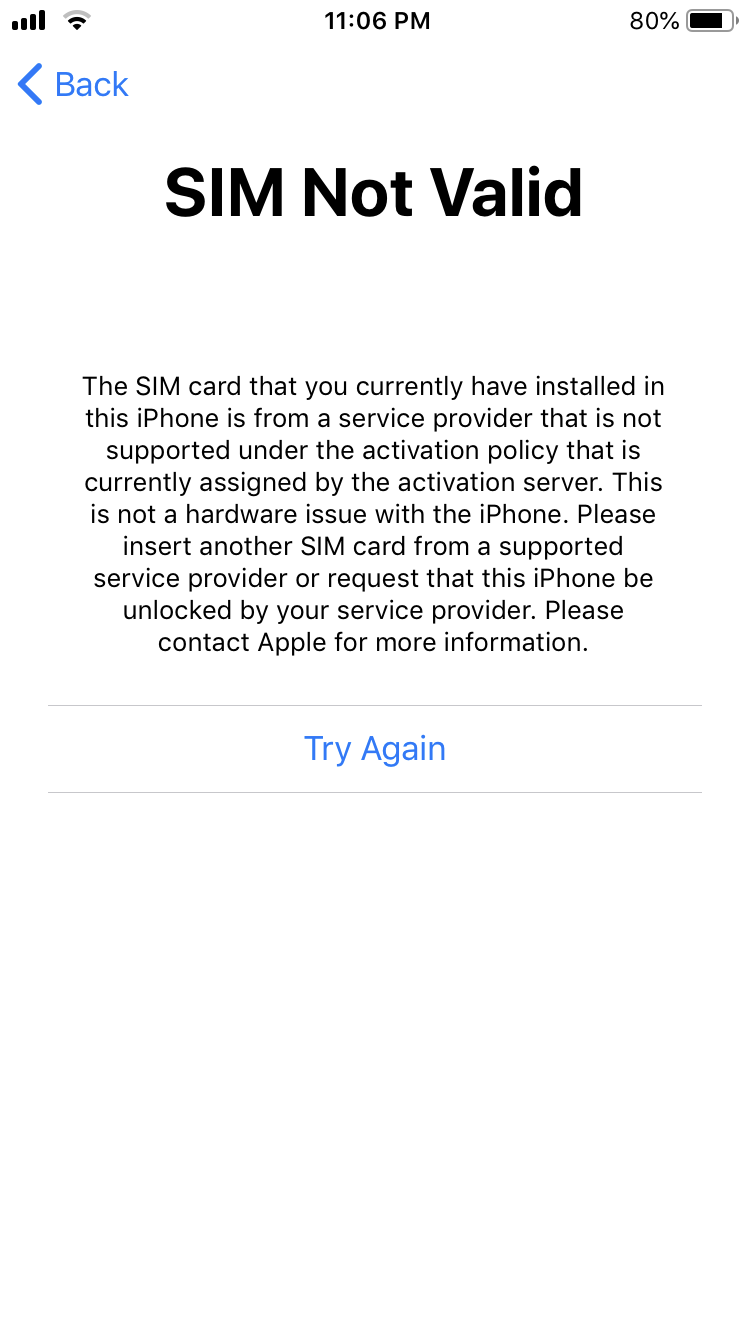Go back using the Back button
The width and height of the screenshot is (750, 1334).
click(x=73, y=85)
